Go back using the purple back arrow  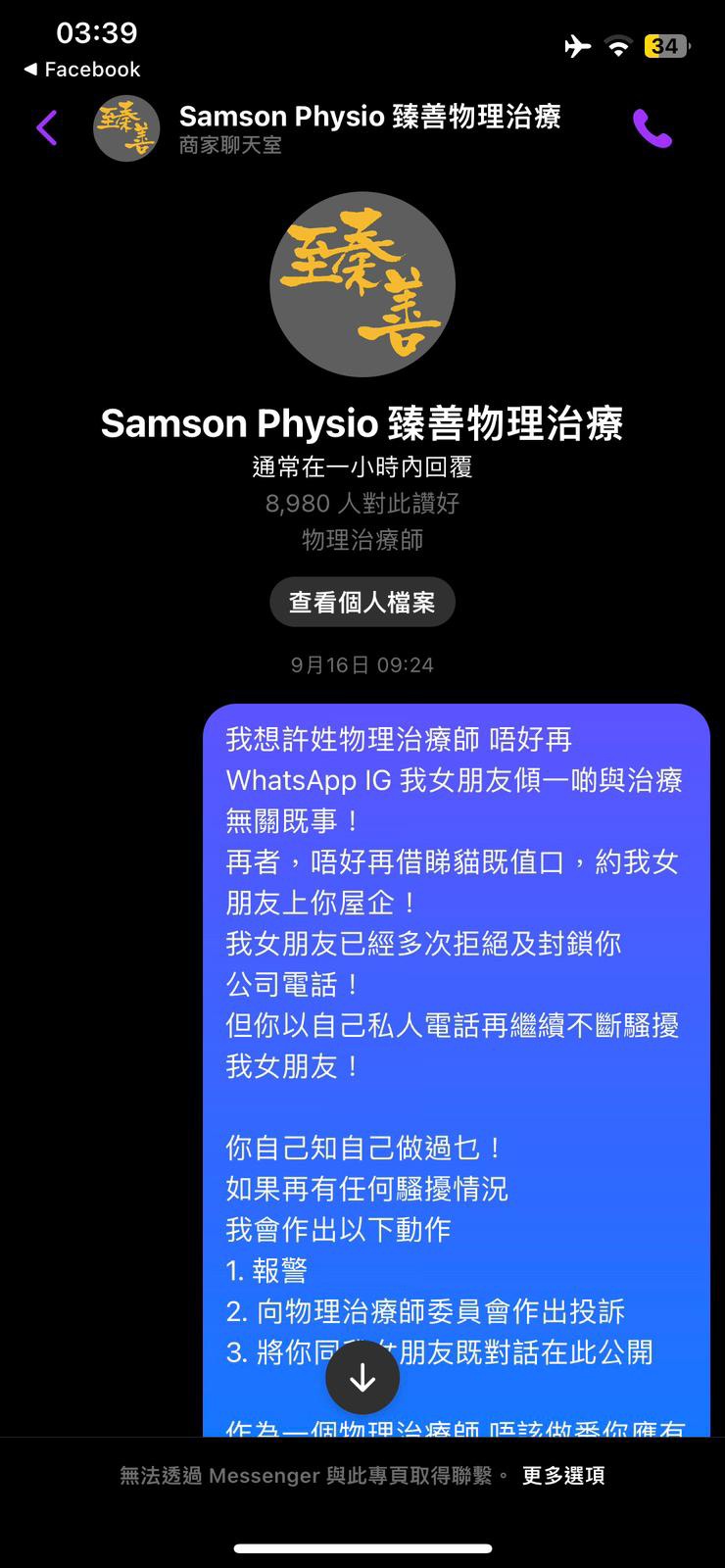click(46, 127)
